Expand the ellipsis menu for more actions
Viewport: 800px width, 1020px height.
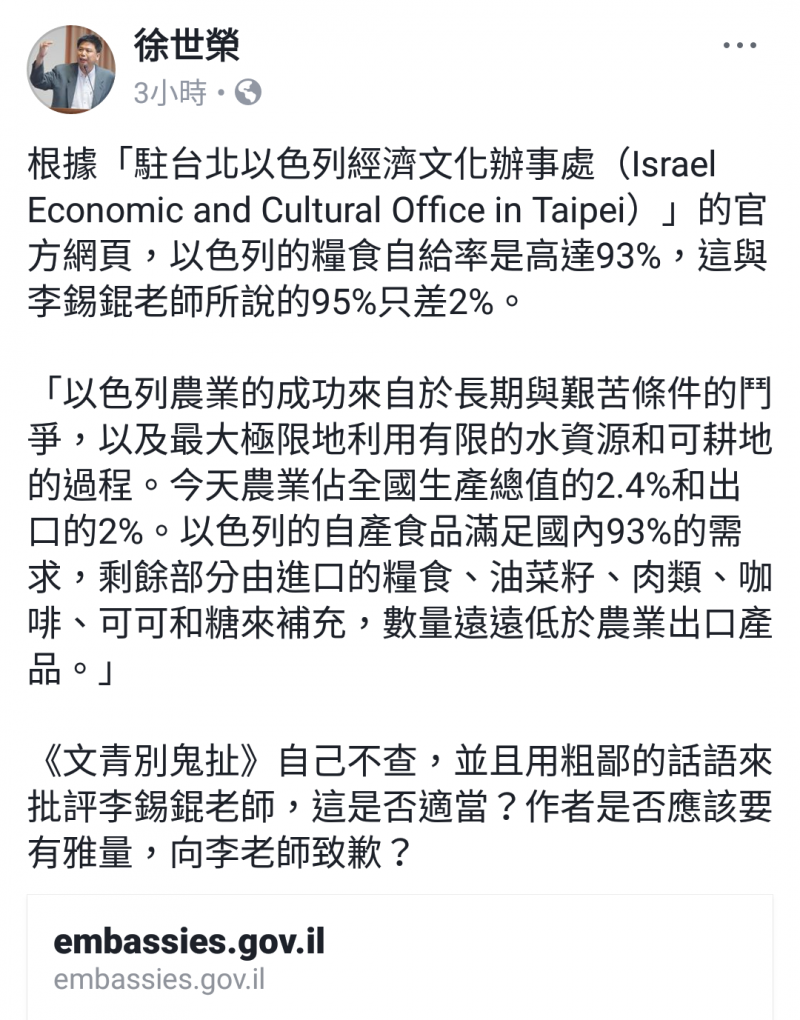click(741, 43)
